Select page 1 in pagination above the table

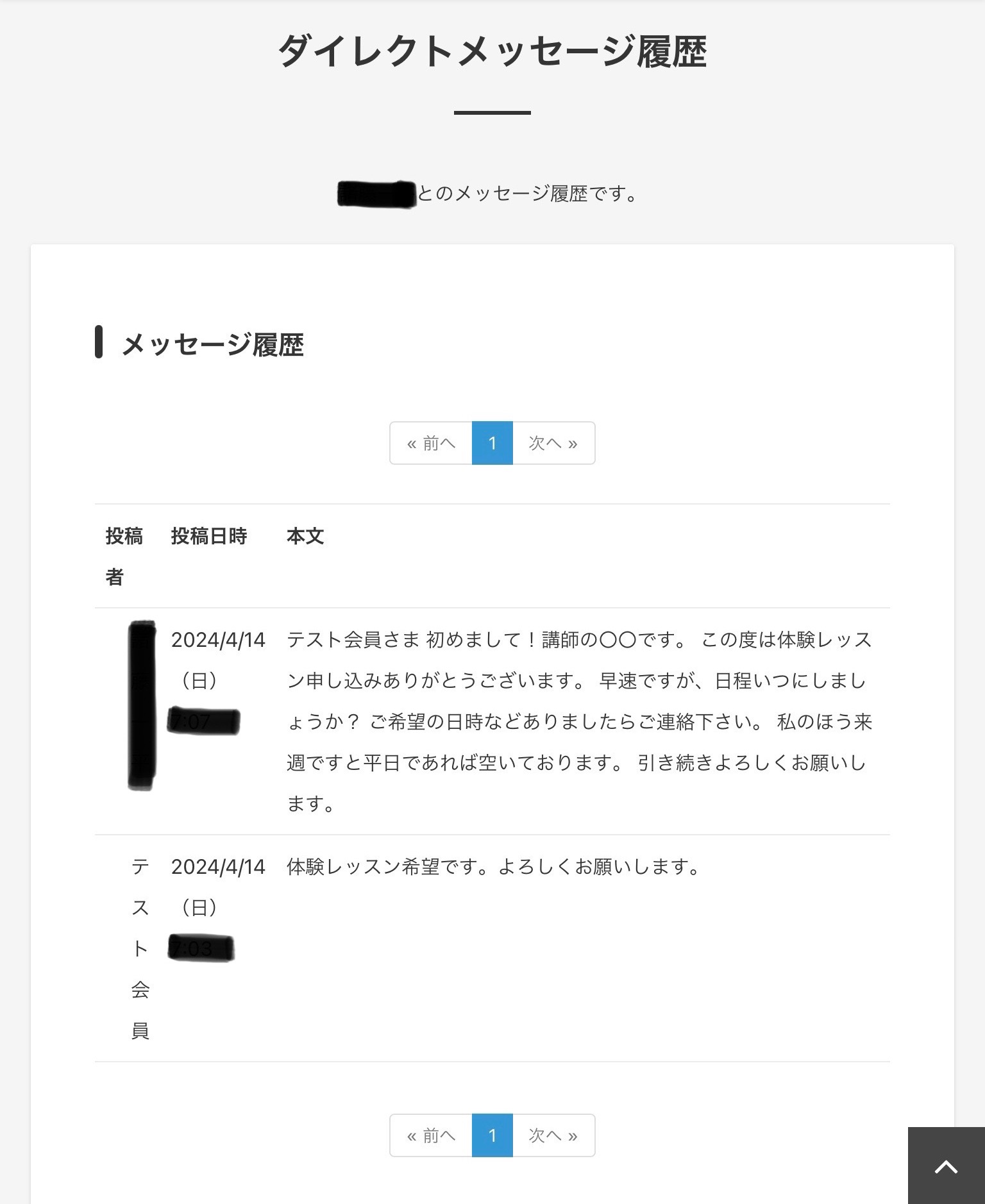(492, 443)
